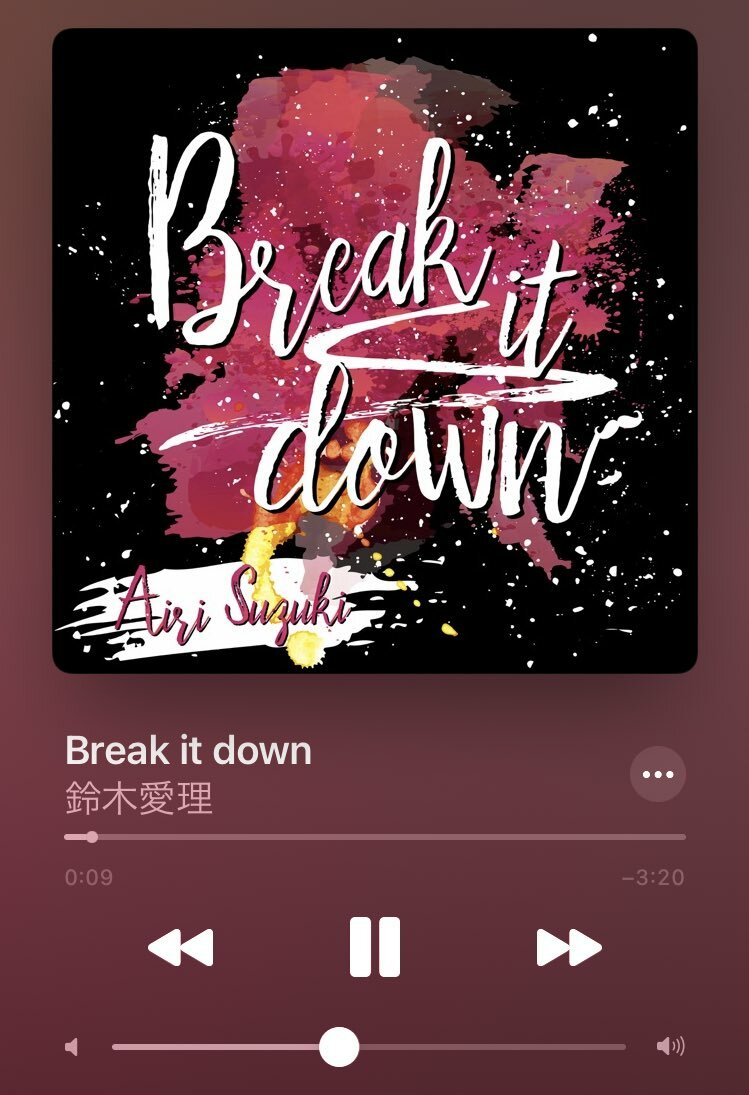
Task: Pause the song Break it down
Action: pos(374,946)
